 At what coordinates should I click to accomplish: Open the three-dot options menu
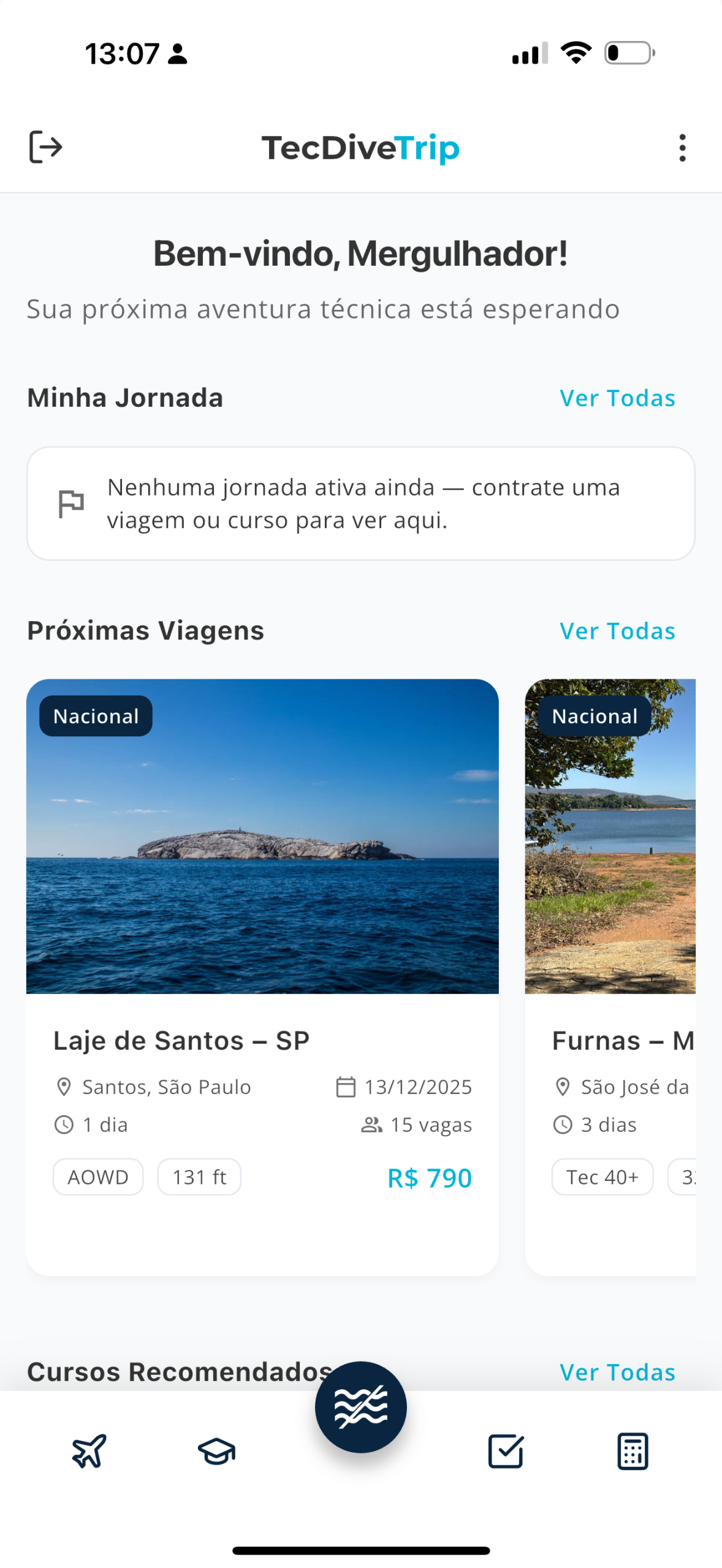(682, 147)
